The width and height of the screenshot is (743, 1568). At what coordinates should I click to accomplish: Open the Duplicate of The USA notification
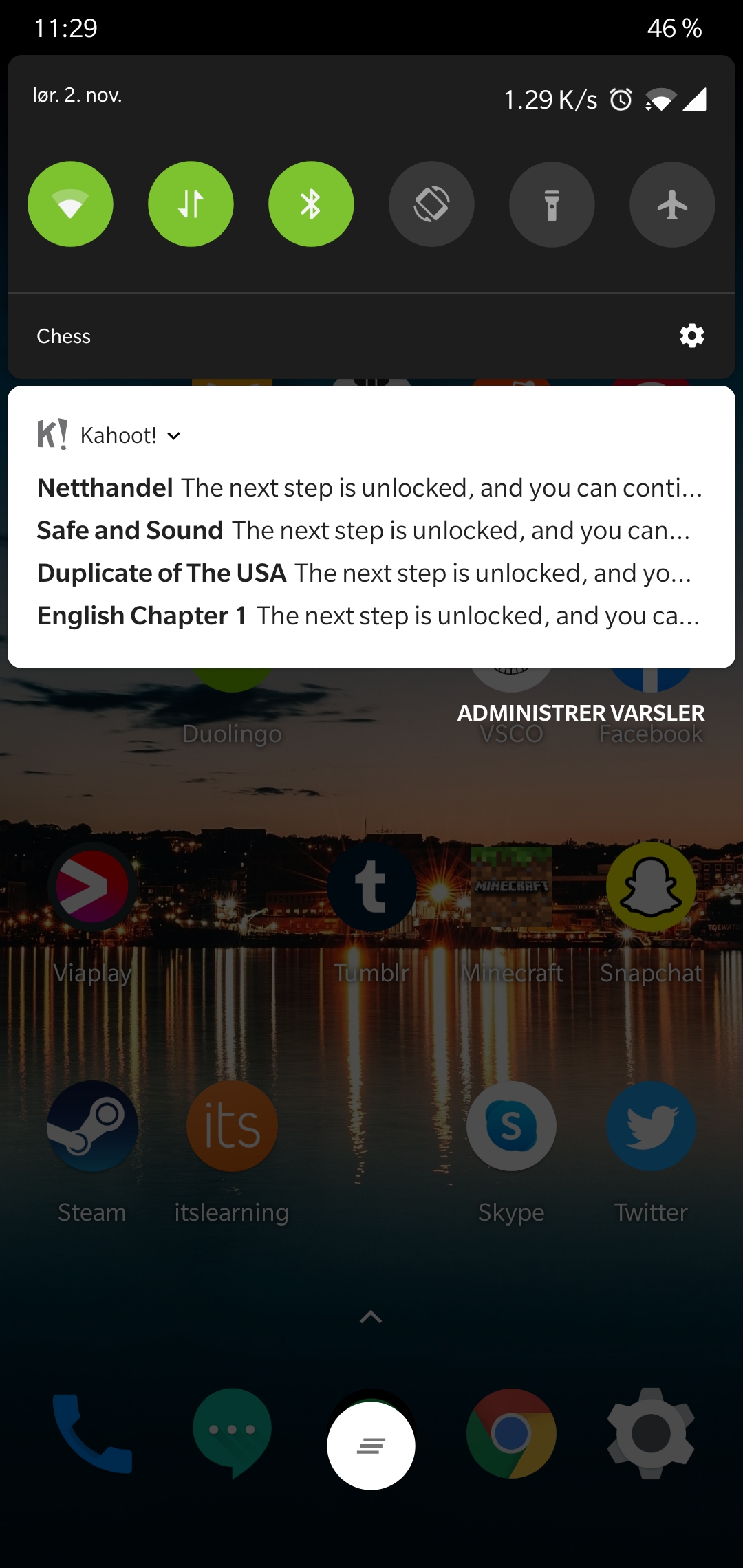point(365,573)
